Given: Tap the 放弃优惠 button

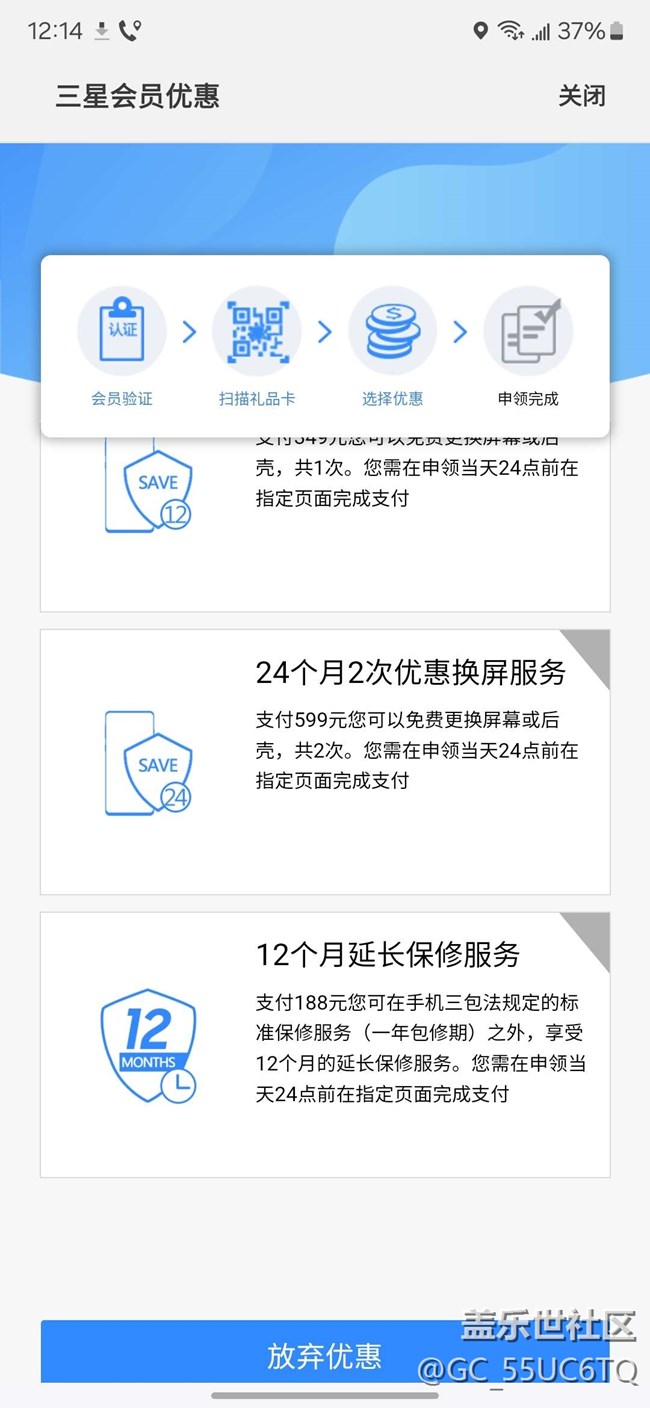Looking at the screenshot, I should pos(324,1355).
